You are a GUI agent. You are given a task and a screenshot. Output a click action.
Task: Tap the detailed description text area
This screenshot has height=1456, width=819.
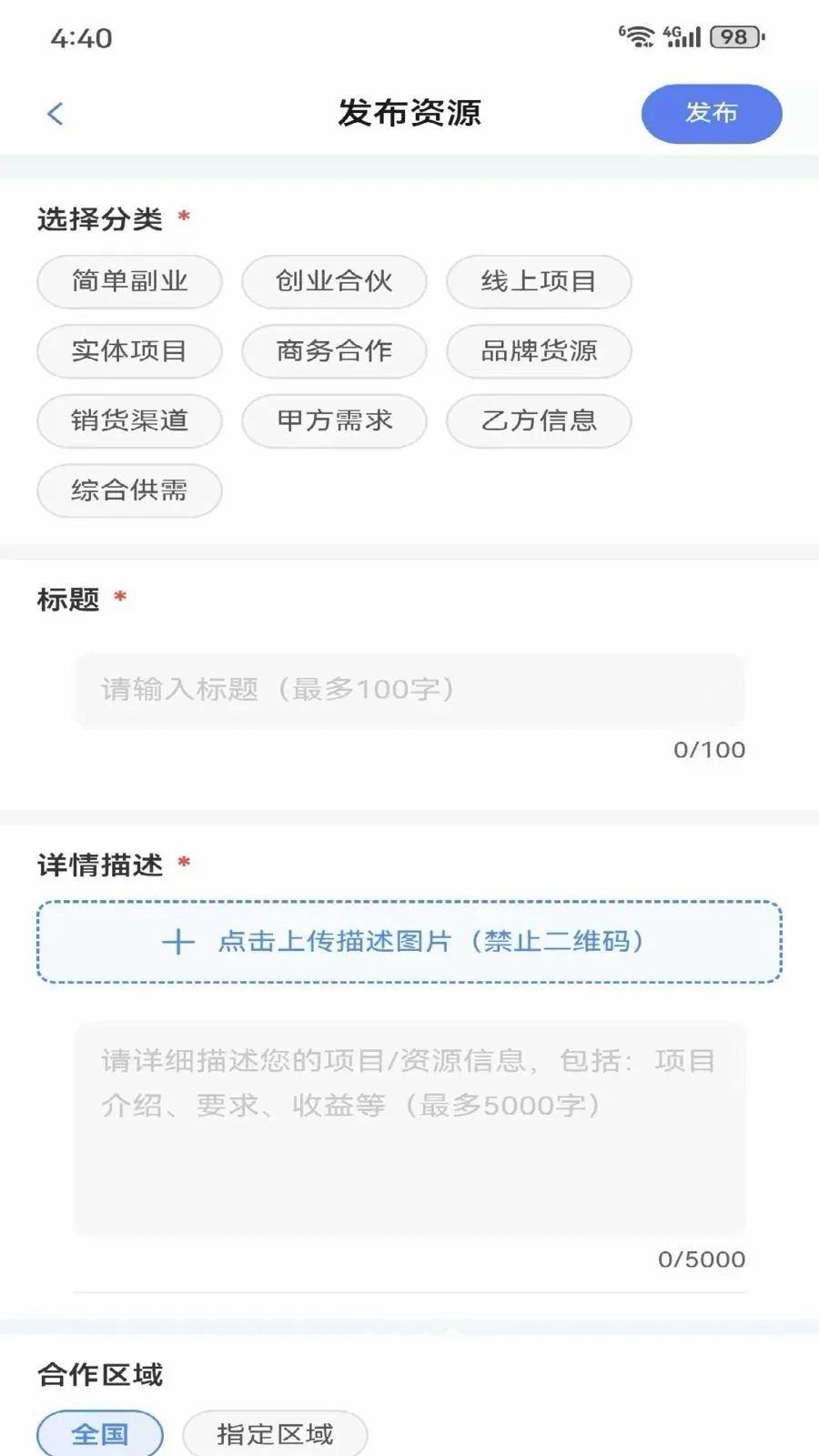[x=409, y=1128]
